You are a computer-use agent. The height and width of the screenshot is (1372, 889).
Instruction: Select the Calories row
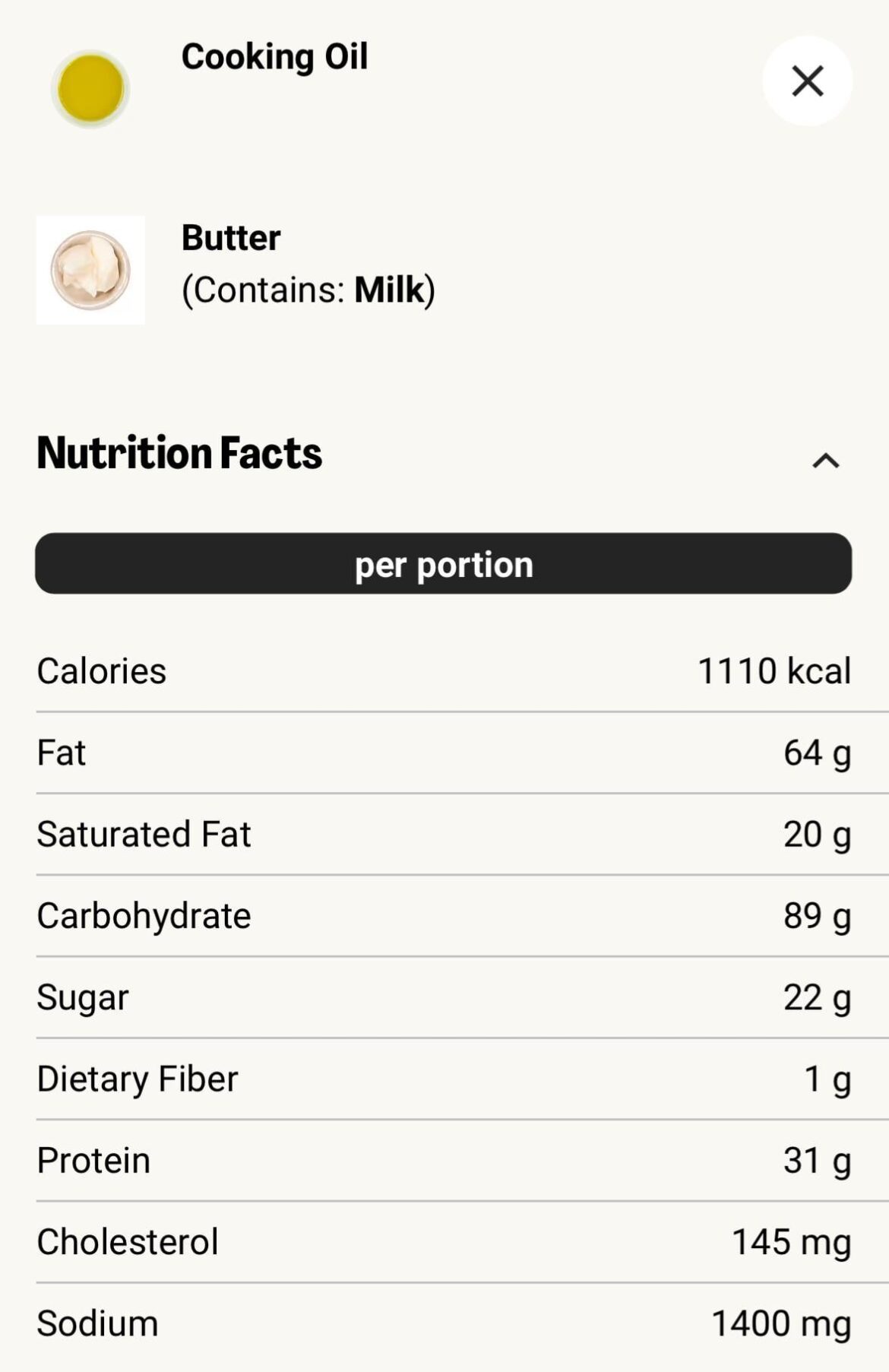click(x=444, y=670)
